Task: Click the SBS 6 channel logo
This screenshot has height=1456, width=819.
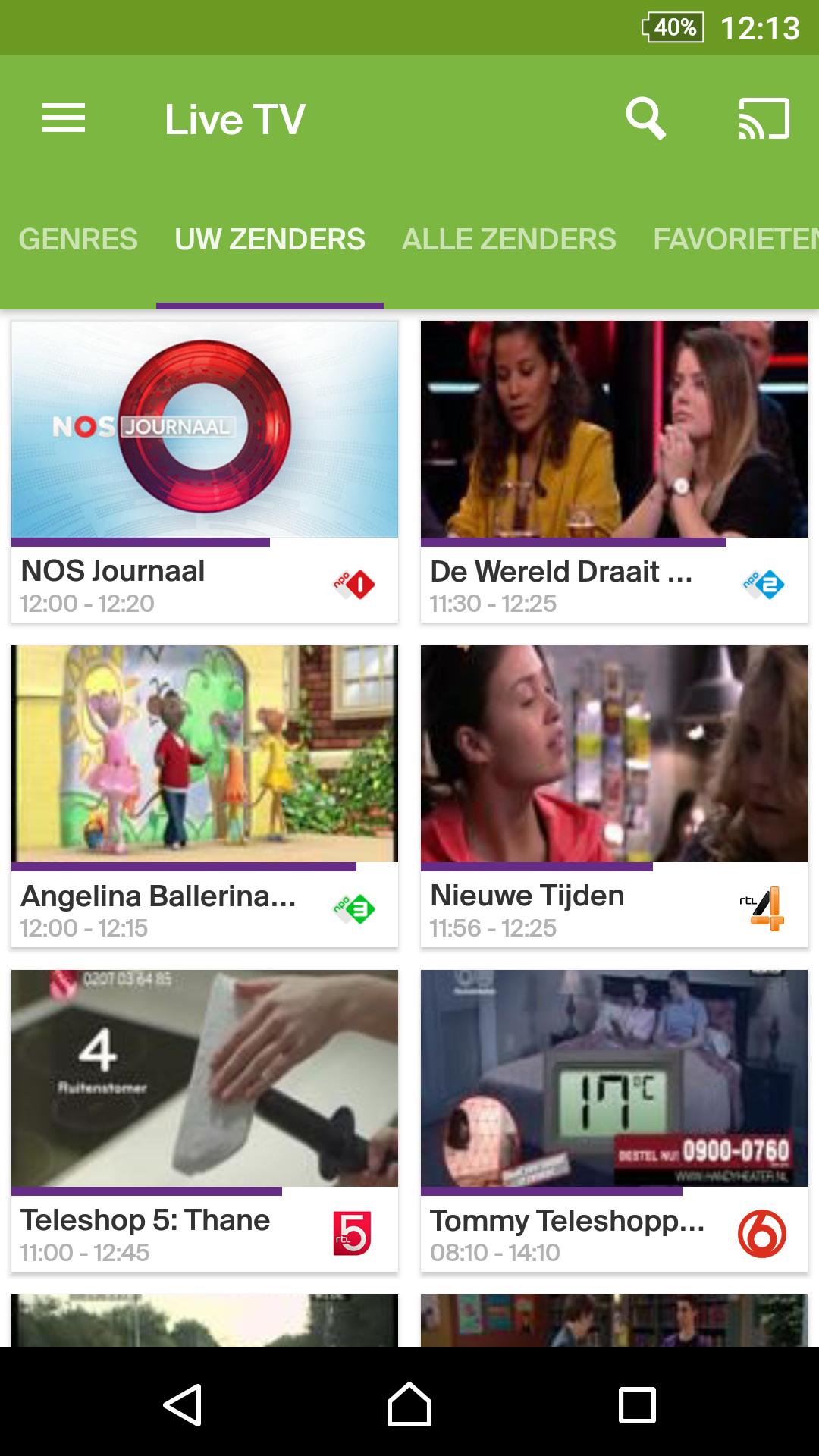Action: pos(764,1228)
